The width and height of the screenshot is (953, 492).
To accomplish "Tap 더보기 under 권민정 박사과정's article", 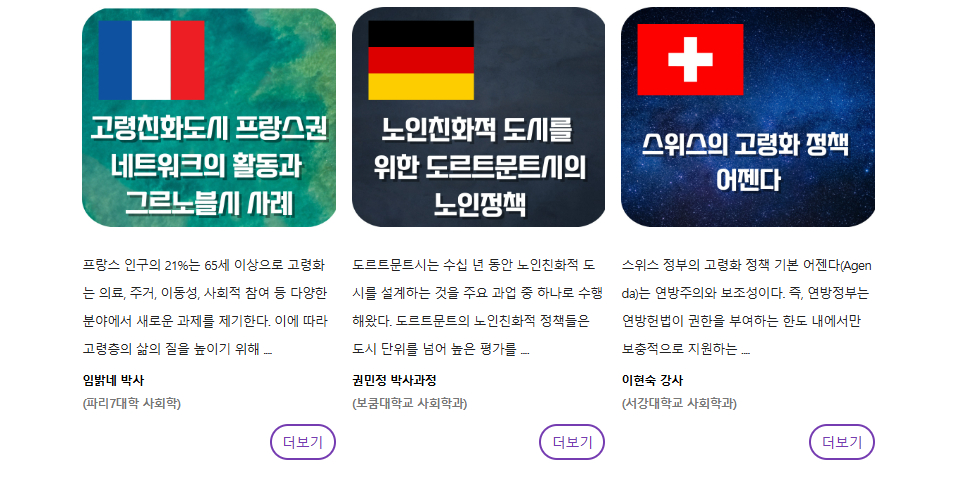I will (x=572, y=442).
